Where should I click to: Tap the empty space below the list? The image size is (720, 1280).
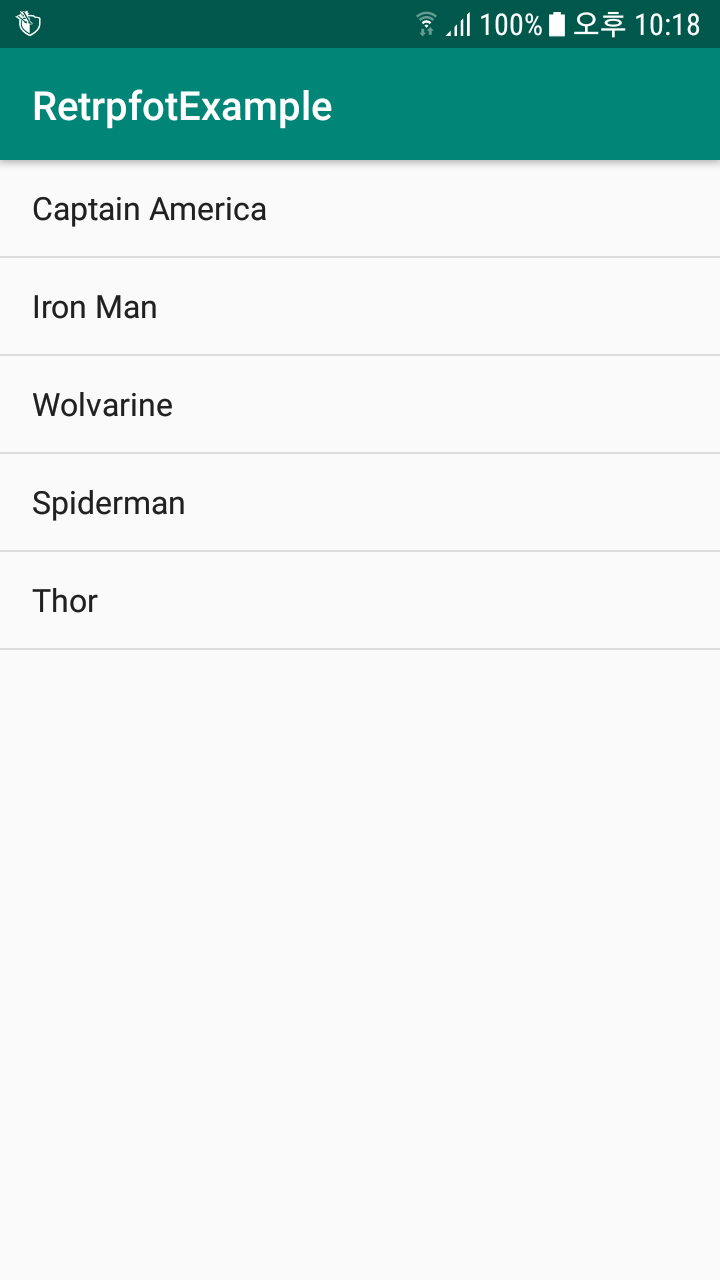[360, 950]
